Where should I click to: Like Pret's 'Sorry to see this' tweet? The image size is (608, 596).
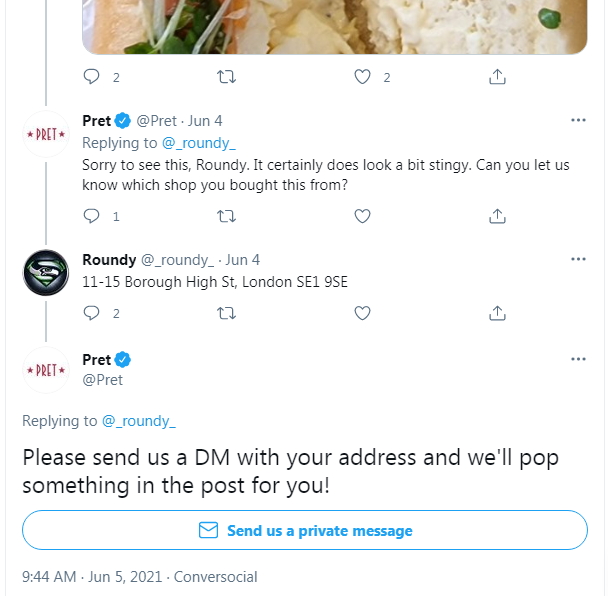point(363,216)
